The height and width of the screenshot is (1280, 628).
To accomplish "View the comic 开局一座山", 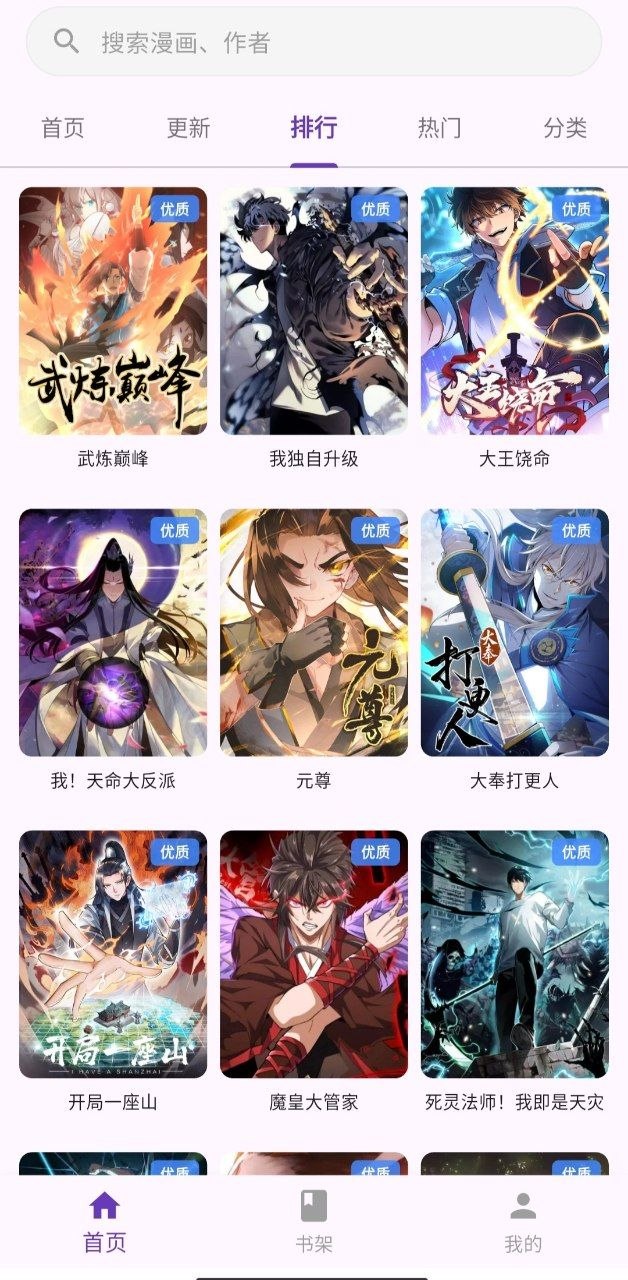I will [x=113, y=973].
